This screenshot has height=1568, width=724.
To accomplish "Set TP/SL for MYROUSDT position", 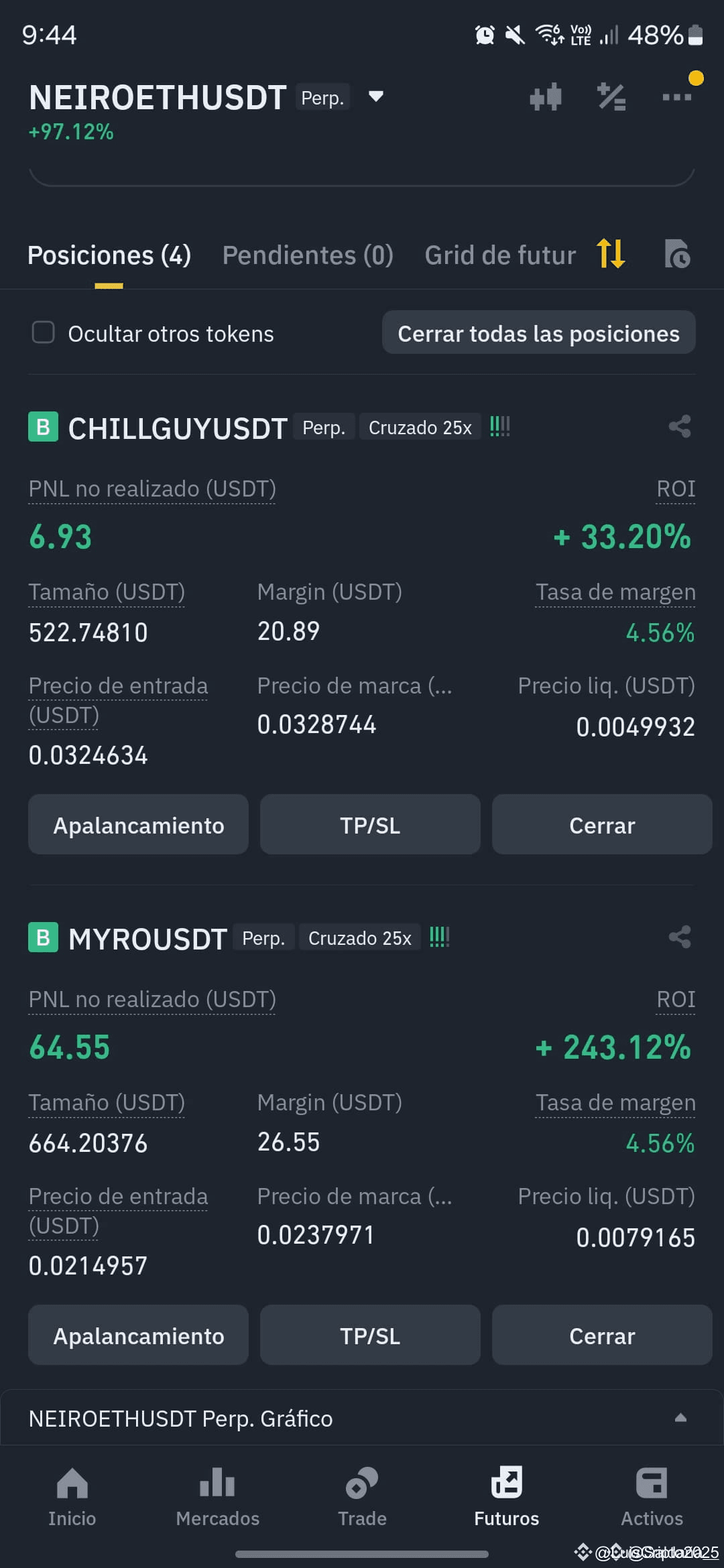I will pyautogui.click(x=370, y=1335).
